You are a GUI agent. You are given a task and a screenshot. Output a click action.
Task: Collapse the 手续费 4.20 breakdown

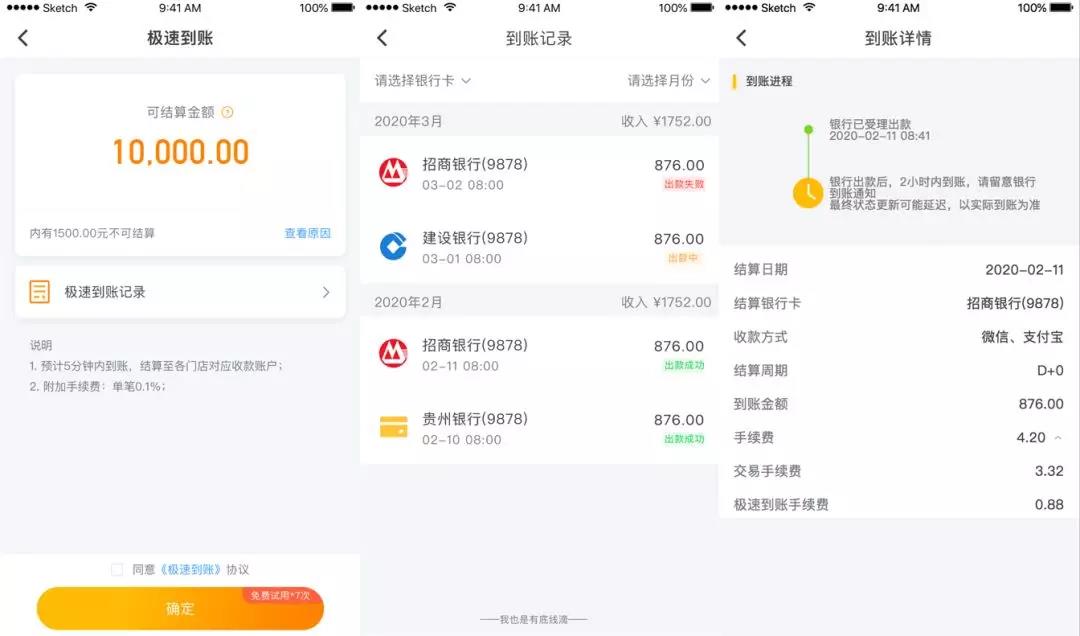tap(1058, 438)
